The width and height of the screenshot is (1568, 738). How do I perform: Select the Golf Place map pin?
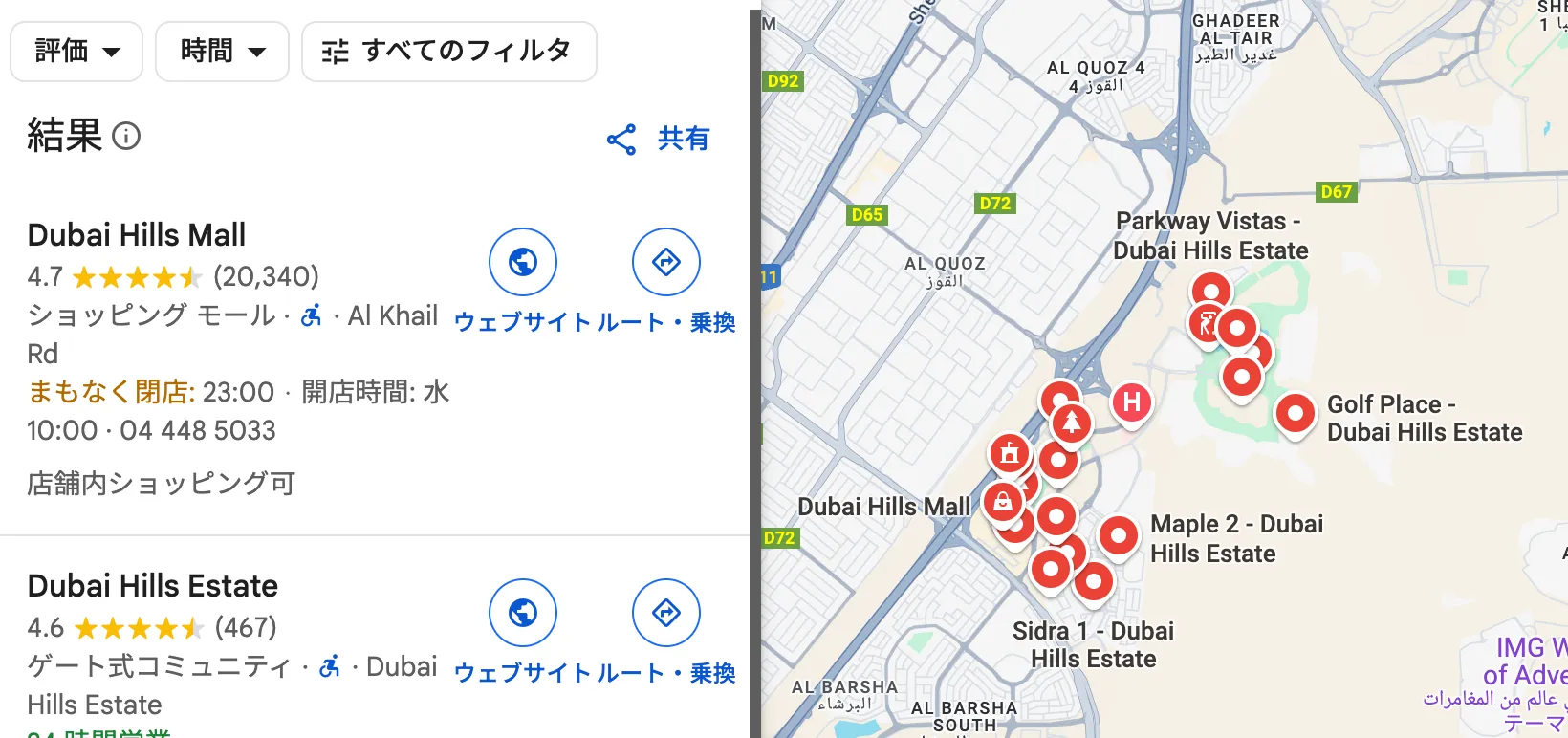point(1296,414)
